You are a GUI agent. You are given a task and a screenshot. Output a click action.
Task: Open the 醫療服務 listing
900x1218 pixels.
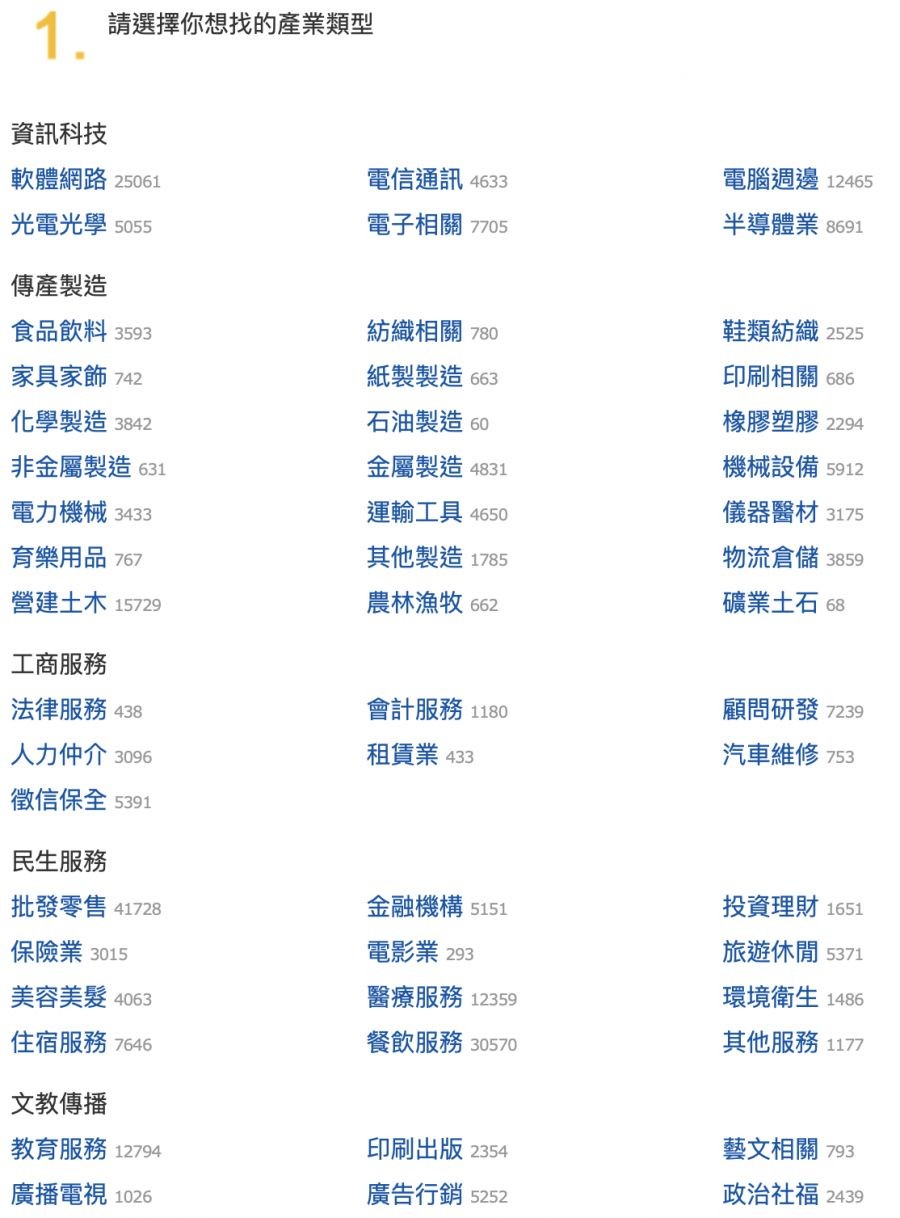(x=415, y=998)
